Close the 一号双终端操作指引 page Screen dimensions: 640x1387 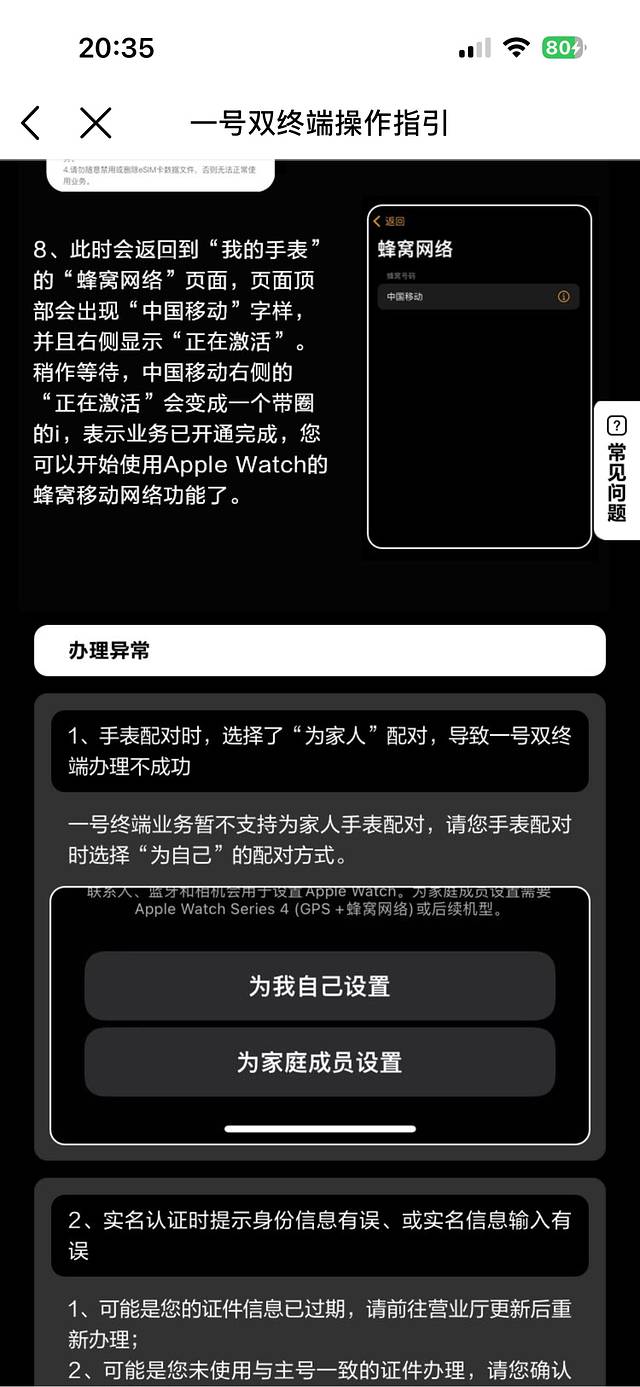coord(95,123)
